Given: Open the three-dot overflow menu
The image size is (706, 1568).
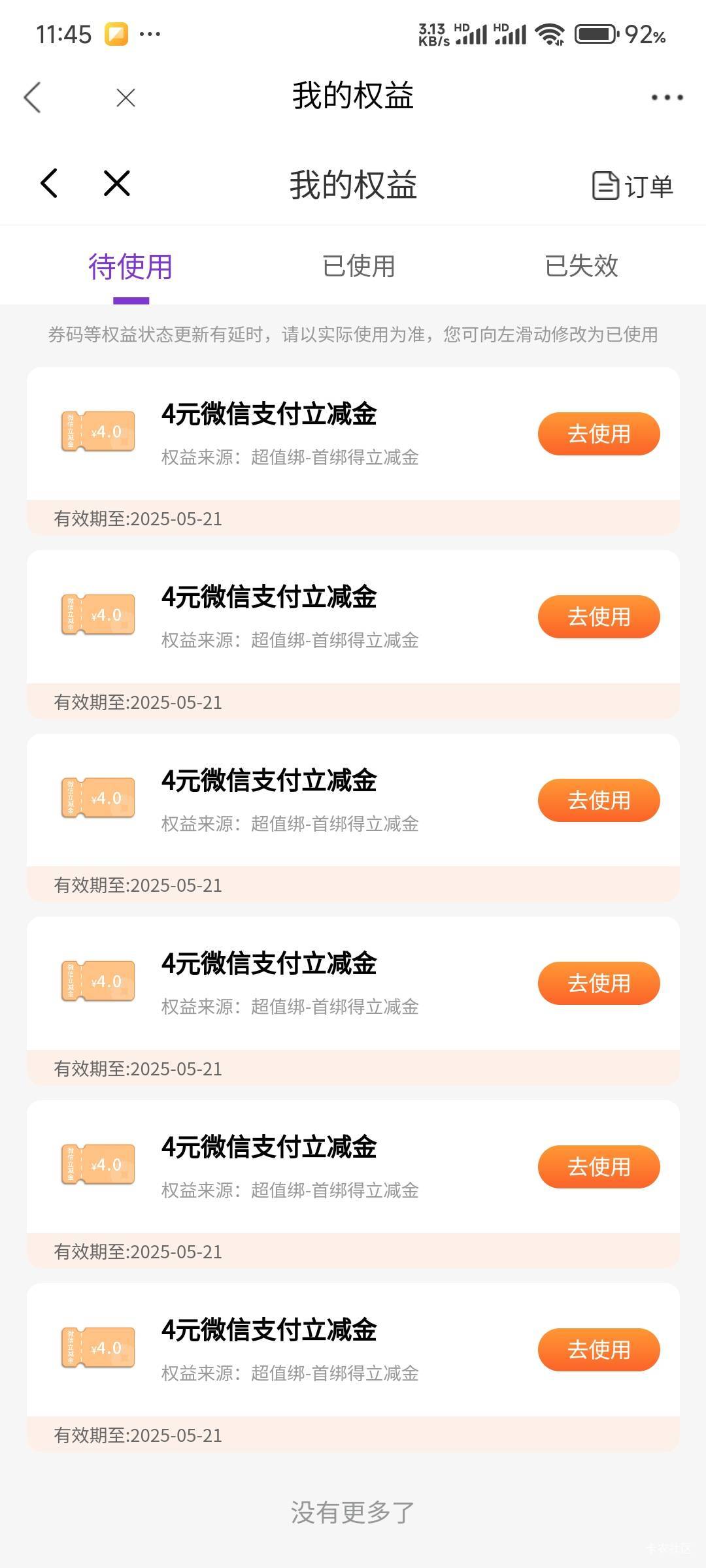Looking at the screenshot, I should click(x=667, y=98).
